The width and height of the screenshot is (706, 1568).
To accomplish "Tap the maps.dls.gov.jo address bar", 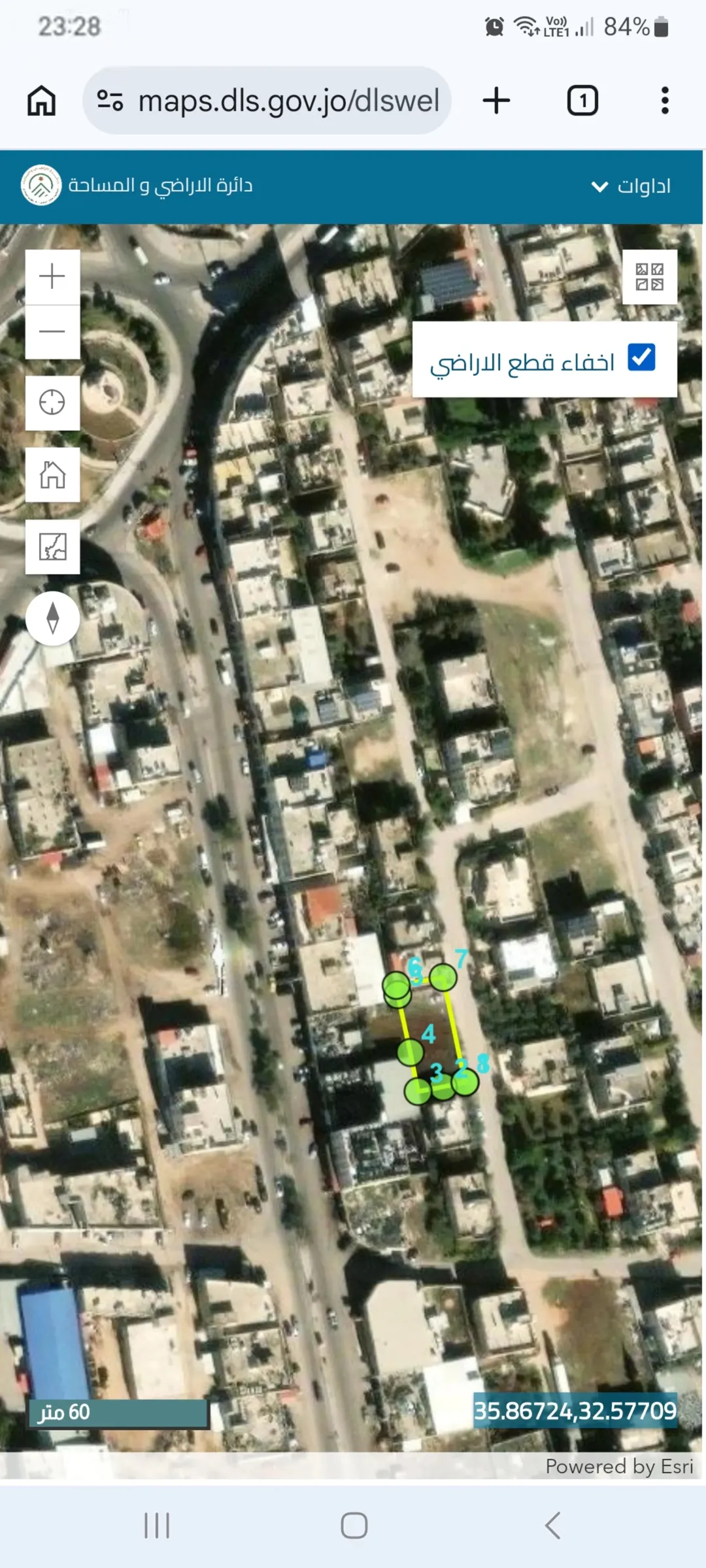I will 267,101.
